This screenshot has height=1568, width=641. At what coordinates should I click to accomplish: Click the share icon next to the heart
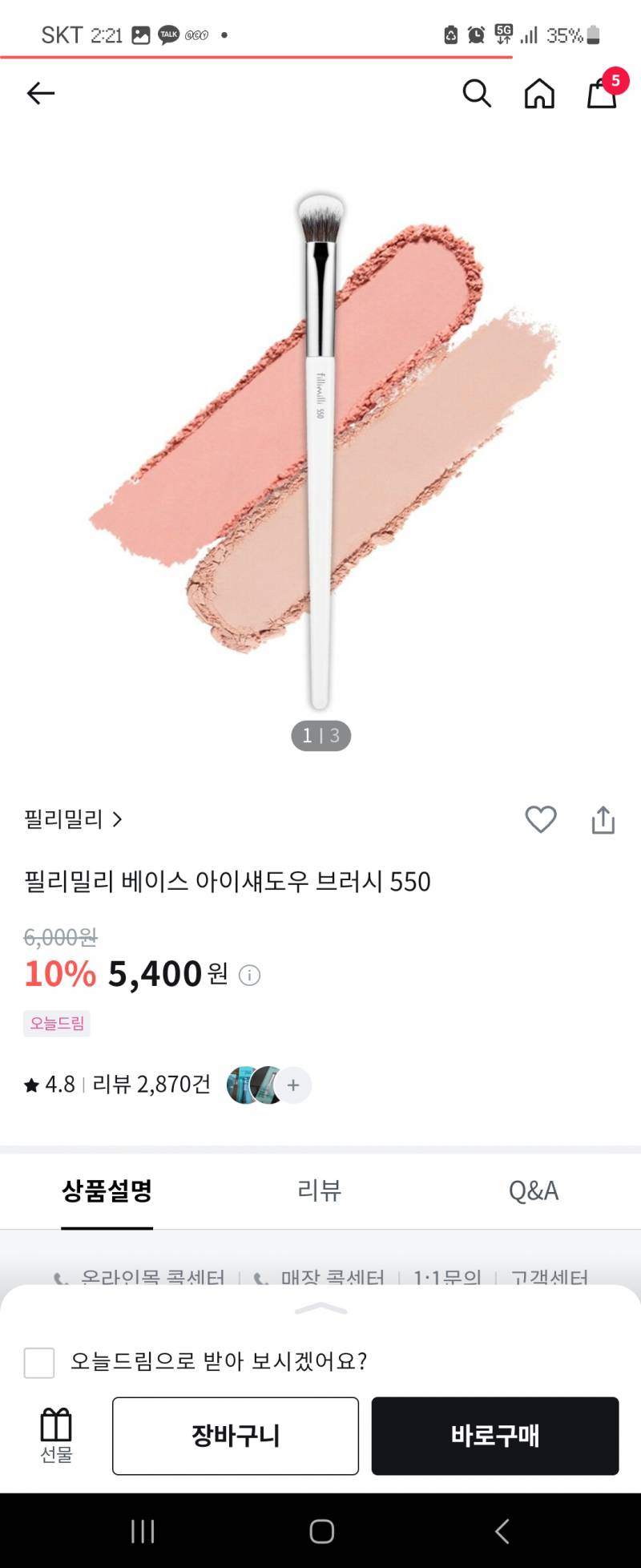tap(603, 819)
